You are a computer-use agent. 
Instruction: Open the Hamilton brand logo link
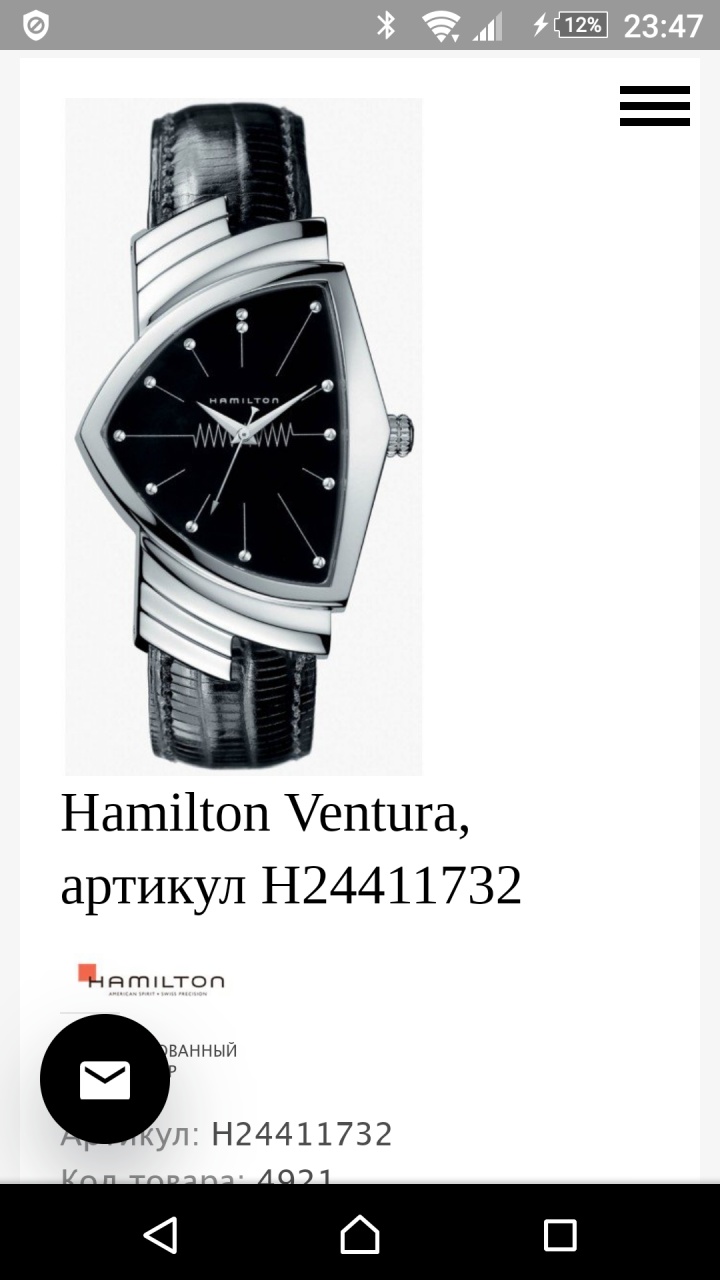(x=152, y=978)
